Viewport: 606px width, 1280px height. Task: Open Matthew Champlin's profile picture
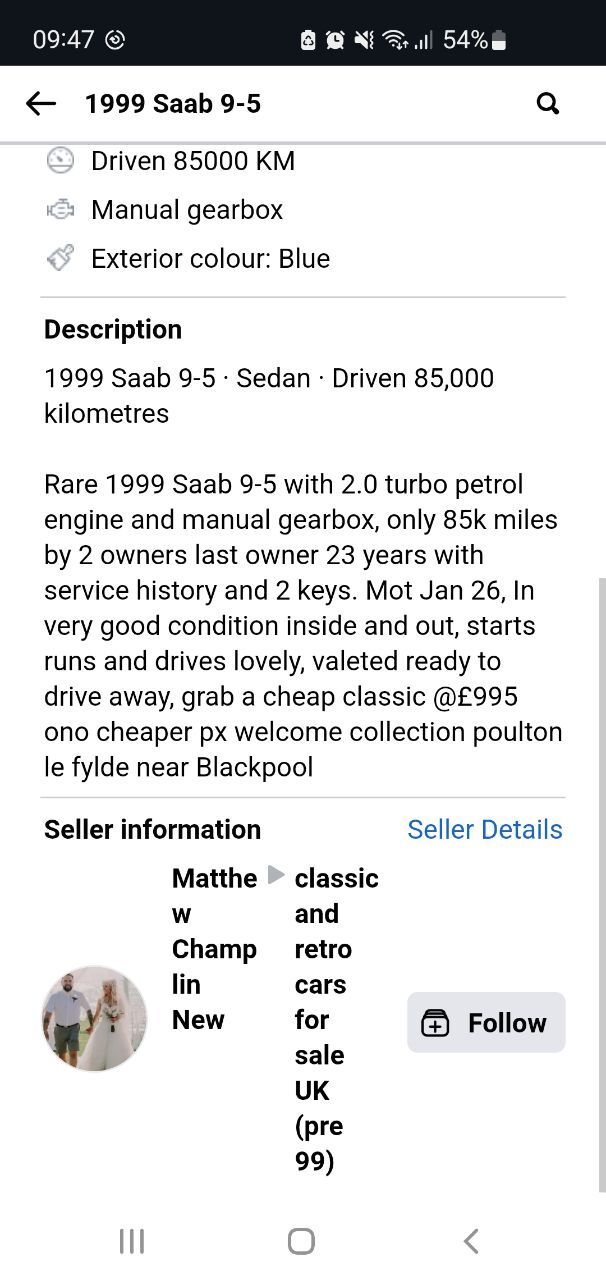pos(94,1018)
